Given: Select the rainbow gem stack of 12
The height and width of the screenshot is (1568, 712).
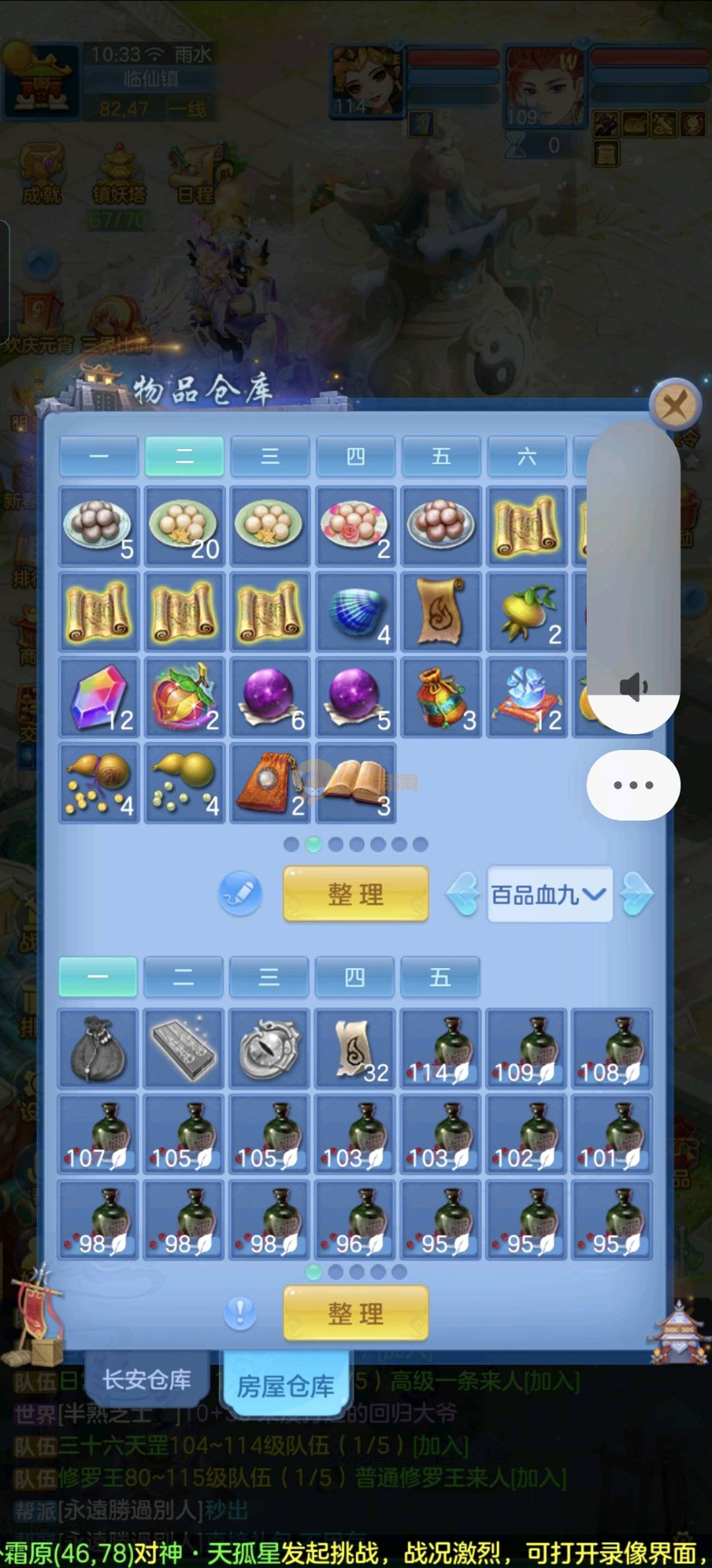Looking at the screenshot, I should coord(99,697).
